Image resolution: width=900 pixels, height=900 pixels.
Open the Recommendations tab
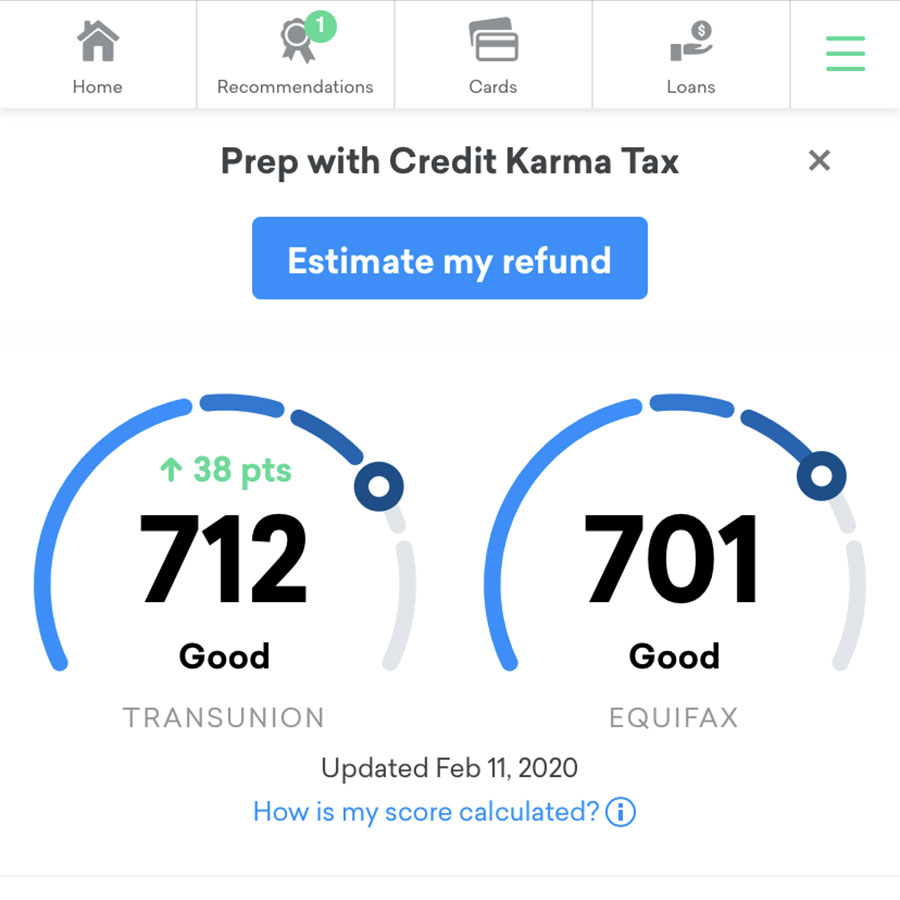coord(295,55)
